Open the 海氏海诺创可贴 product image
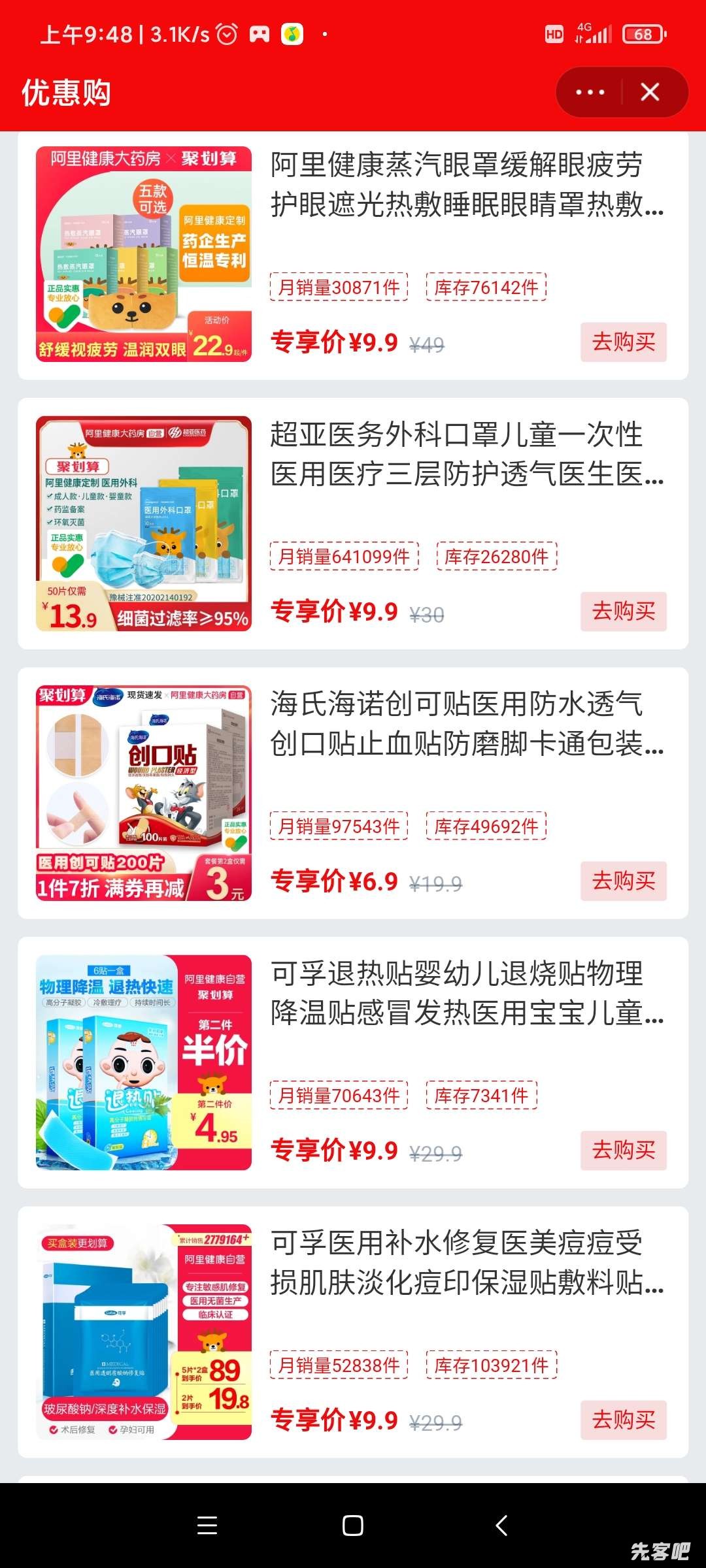 pyautogui.click(x=144, y=793)
